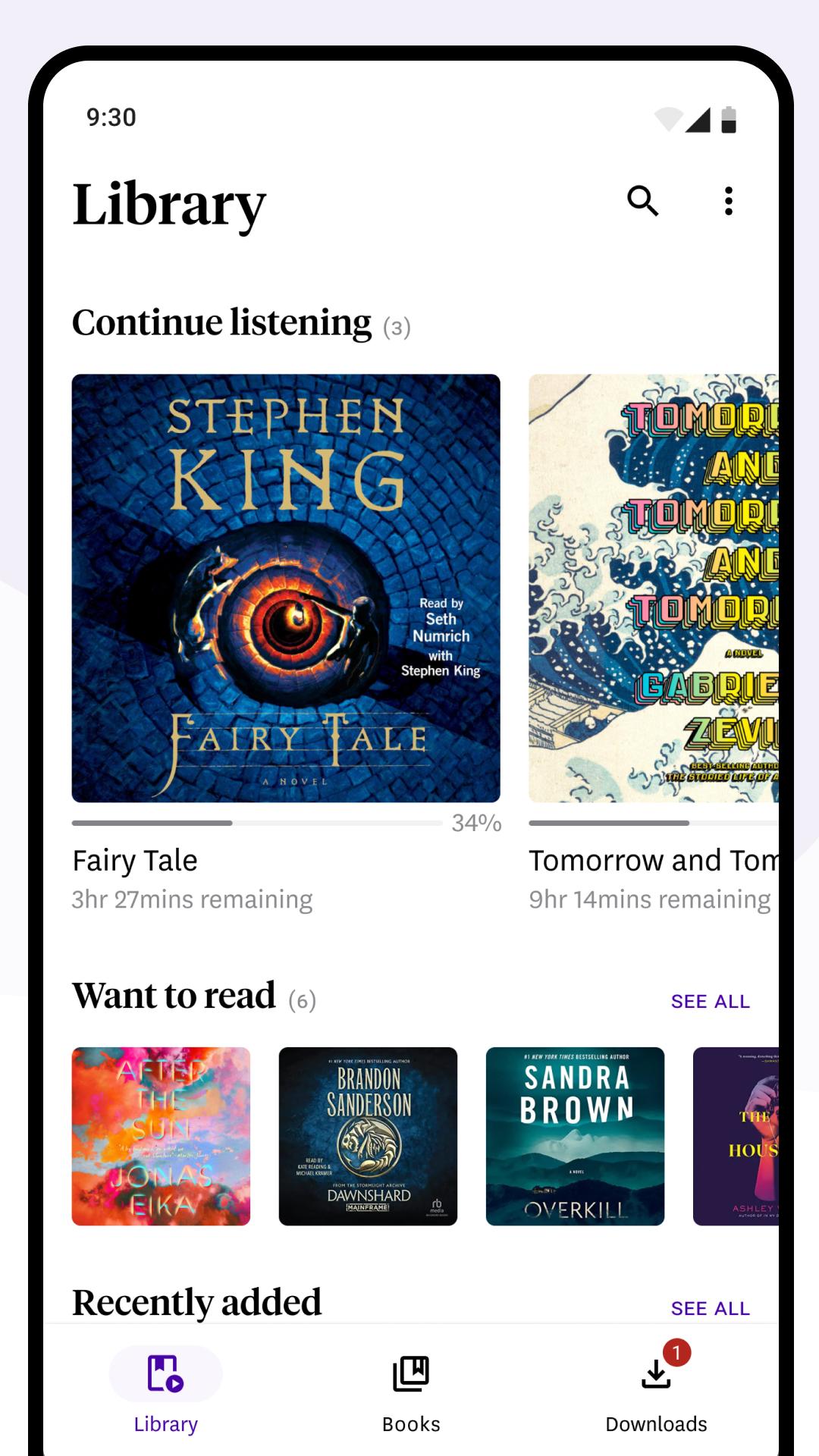819x1456 pixels.
Task: See all Want to read books
Action: [x=710, y=1002]
